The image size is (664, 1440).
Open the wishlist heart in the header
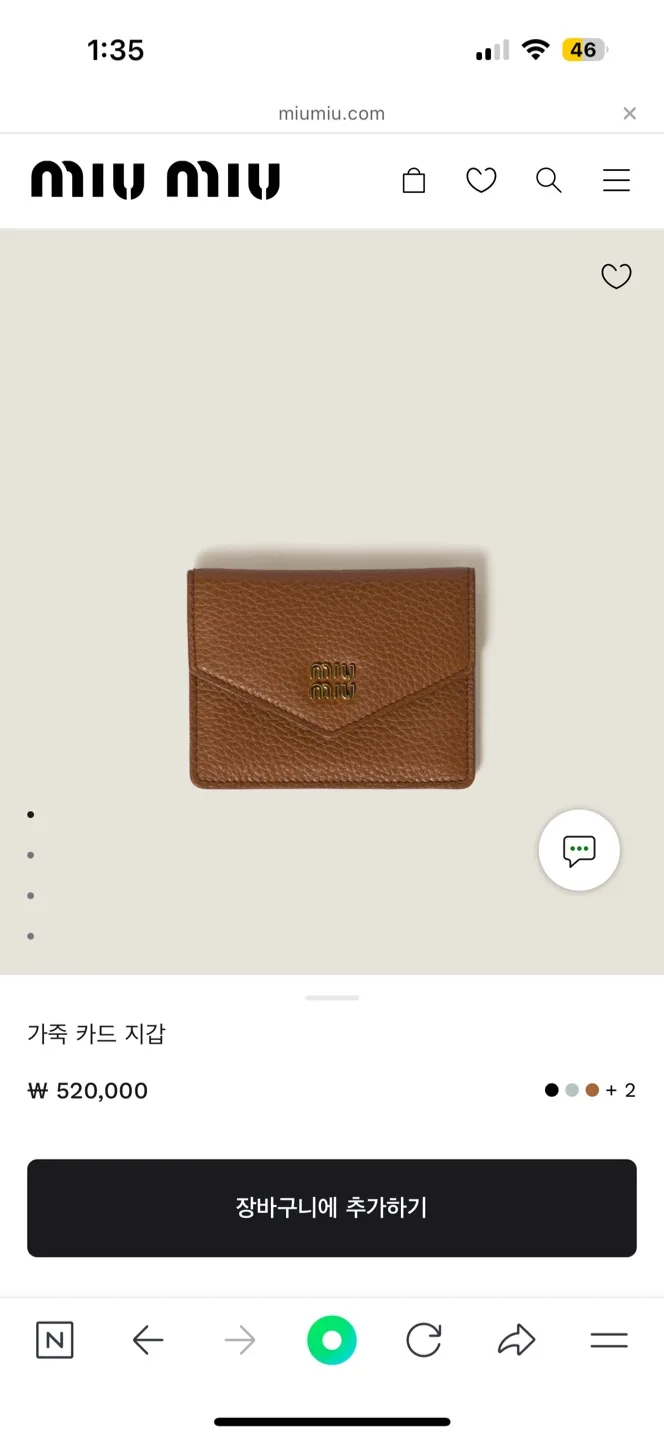click(481, 181)
